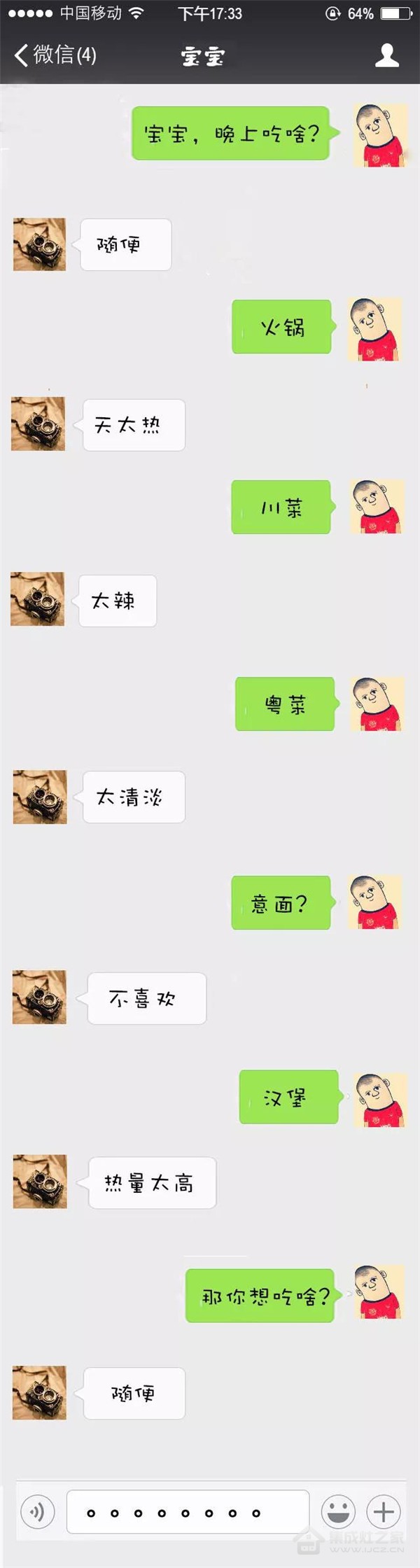This screenshot has height=1568, width=420.
Task: Go back to the WeChat chat list
Action: (55, 55)
